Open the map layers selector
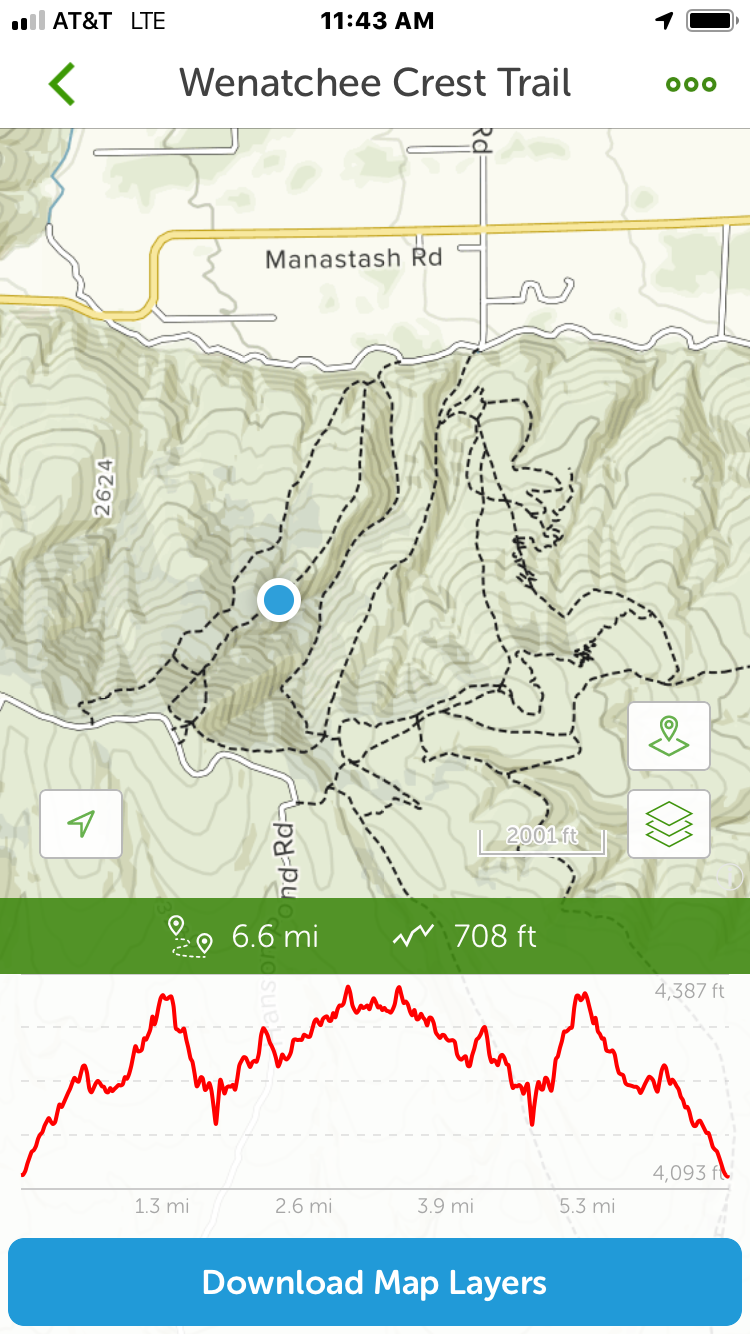This screenshot has height=1334, width=750. [x=669, y=824]
